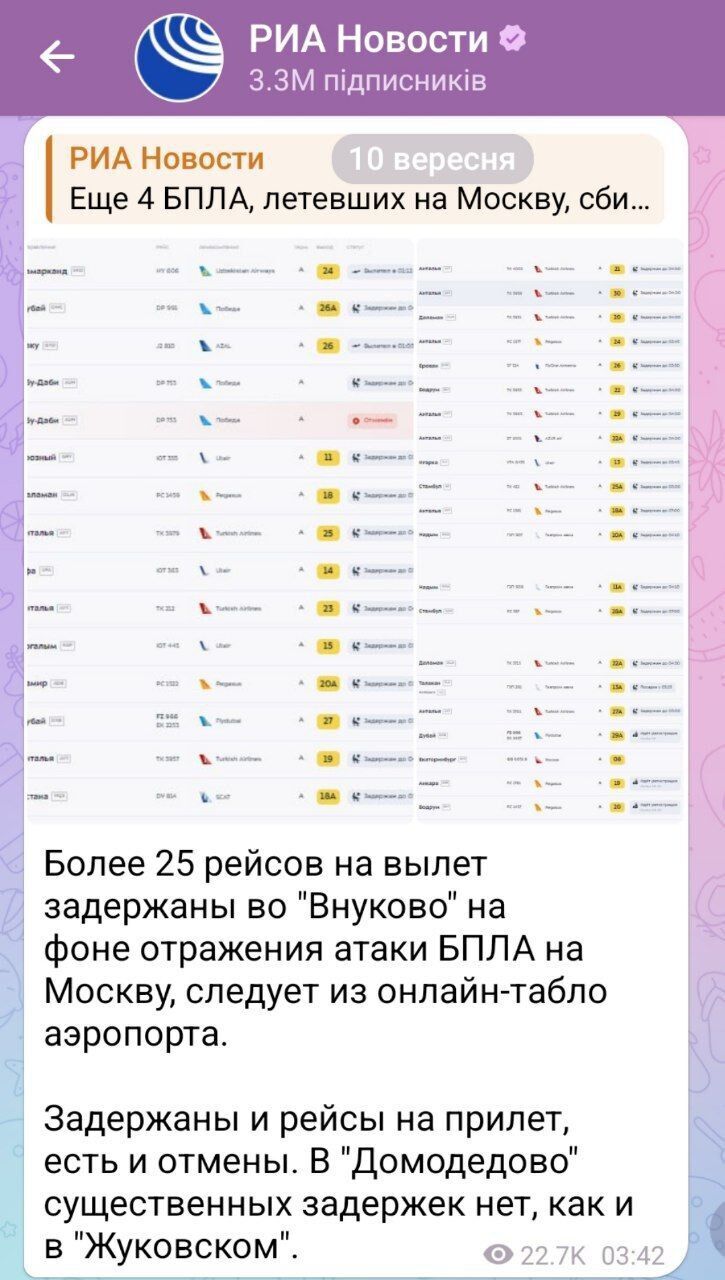Open the quoted reply about 4 БПЛА
Viewport: 725px width, 1280px height.
tap(356, 180)
